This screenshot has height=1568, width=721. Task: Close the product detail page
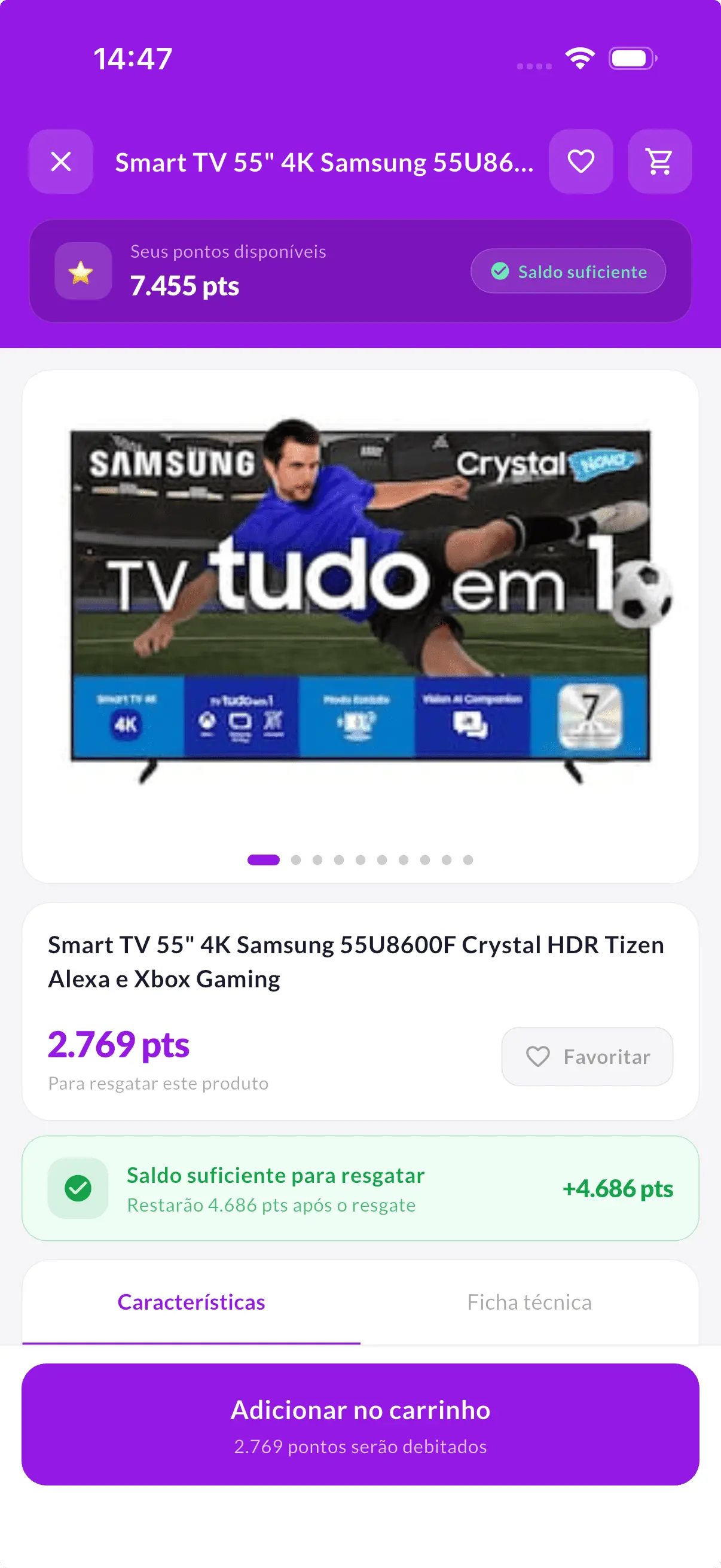[61, 162]
